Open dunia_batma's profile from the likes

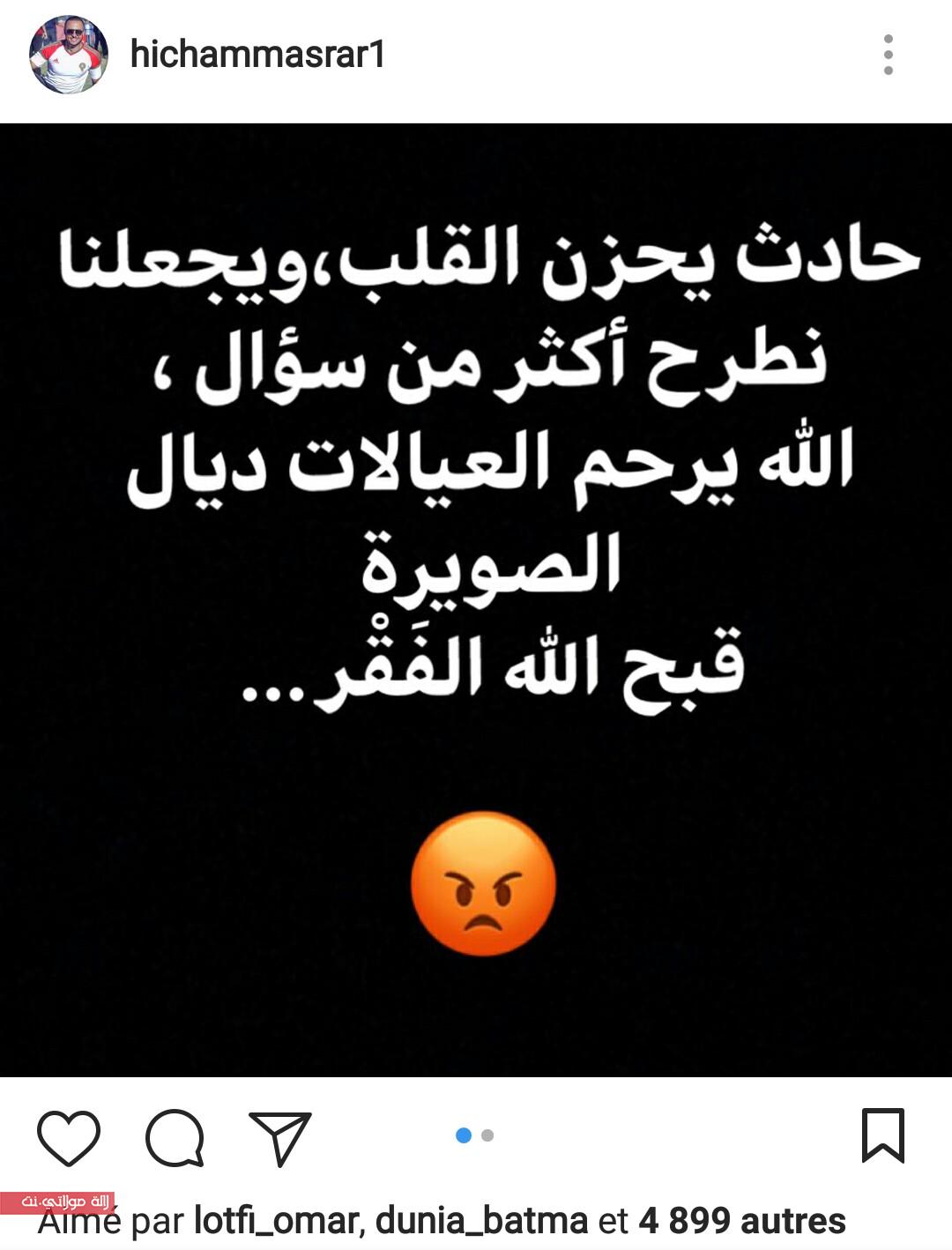pyautogui.click(x=481, y=1222)
